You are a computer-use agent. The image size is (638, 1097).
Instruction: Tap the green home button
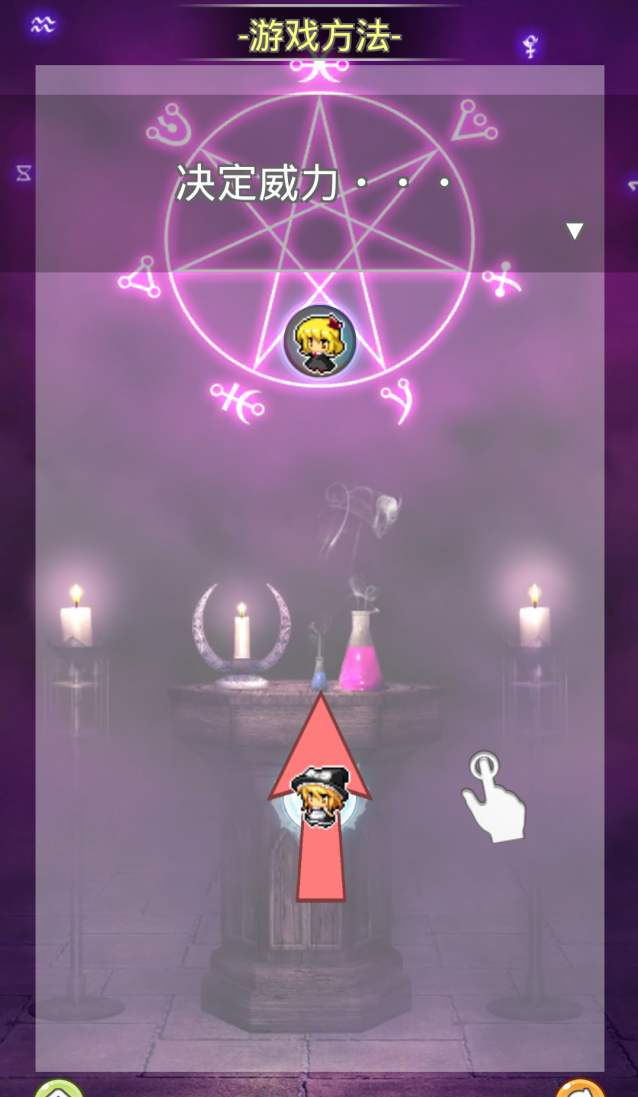tap(59, 1089)
